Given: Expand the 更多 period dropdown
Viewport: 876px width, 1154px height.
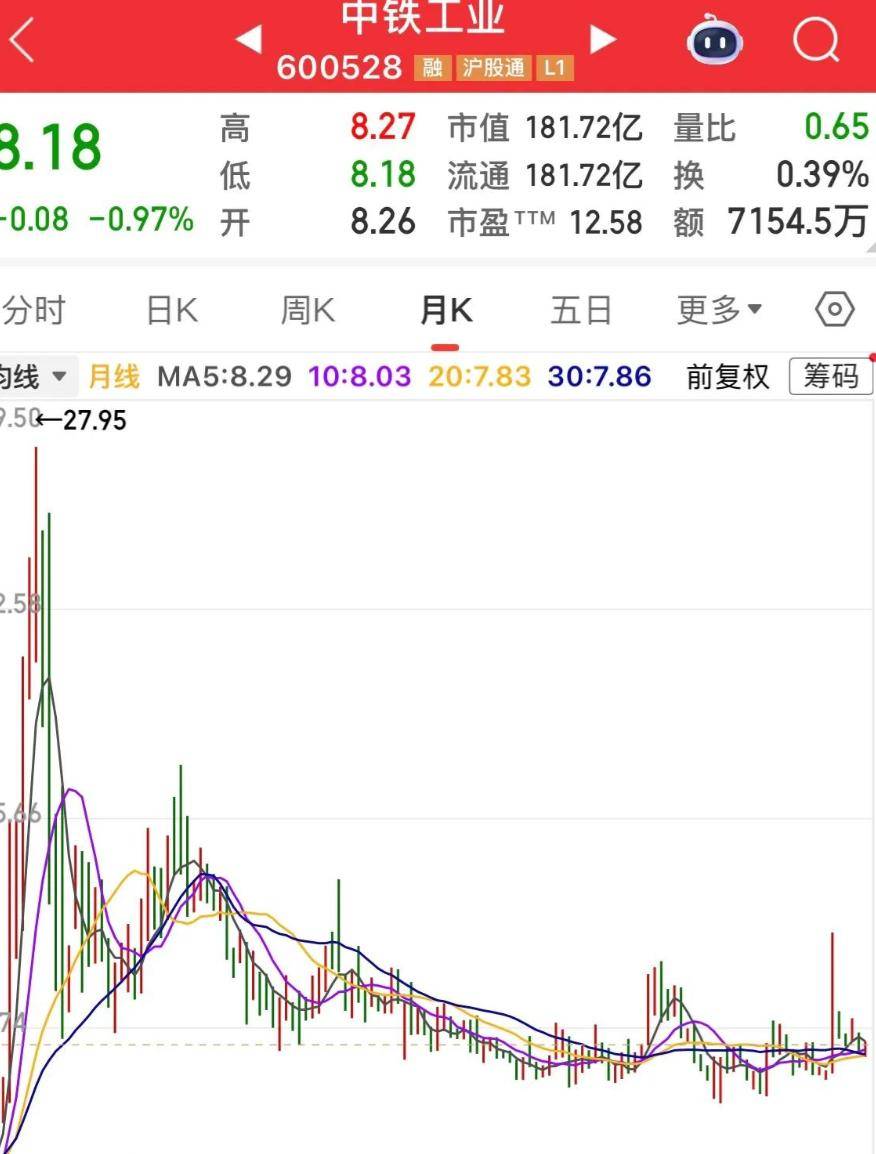Looking at the screenshot, I should click(x=719, y=311).
